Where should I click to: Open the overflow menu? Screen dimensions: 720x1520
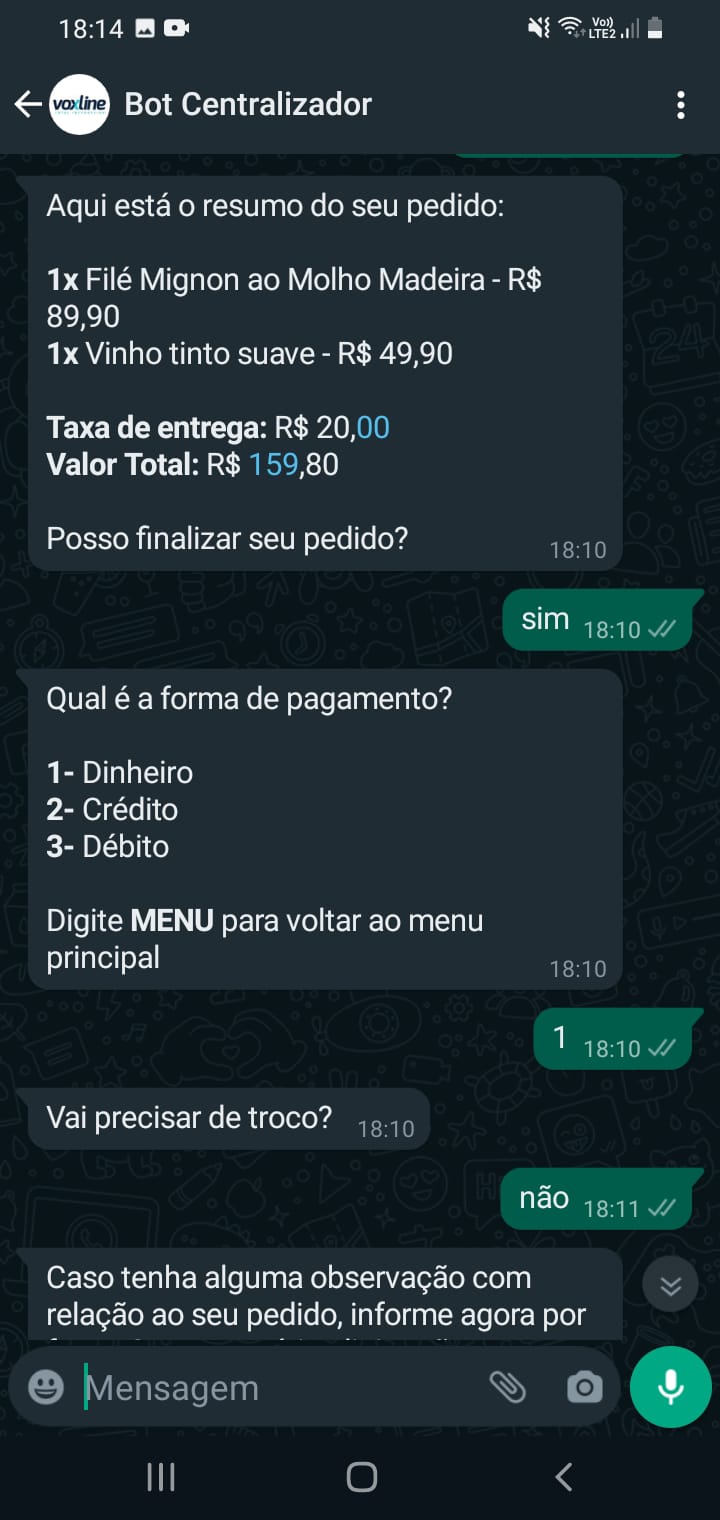click(x=680, y=105)
